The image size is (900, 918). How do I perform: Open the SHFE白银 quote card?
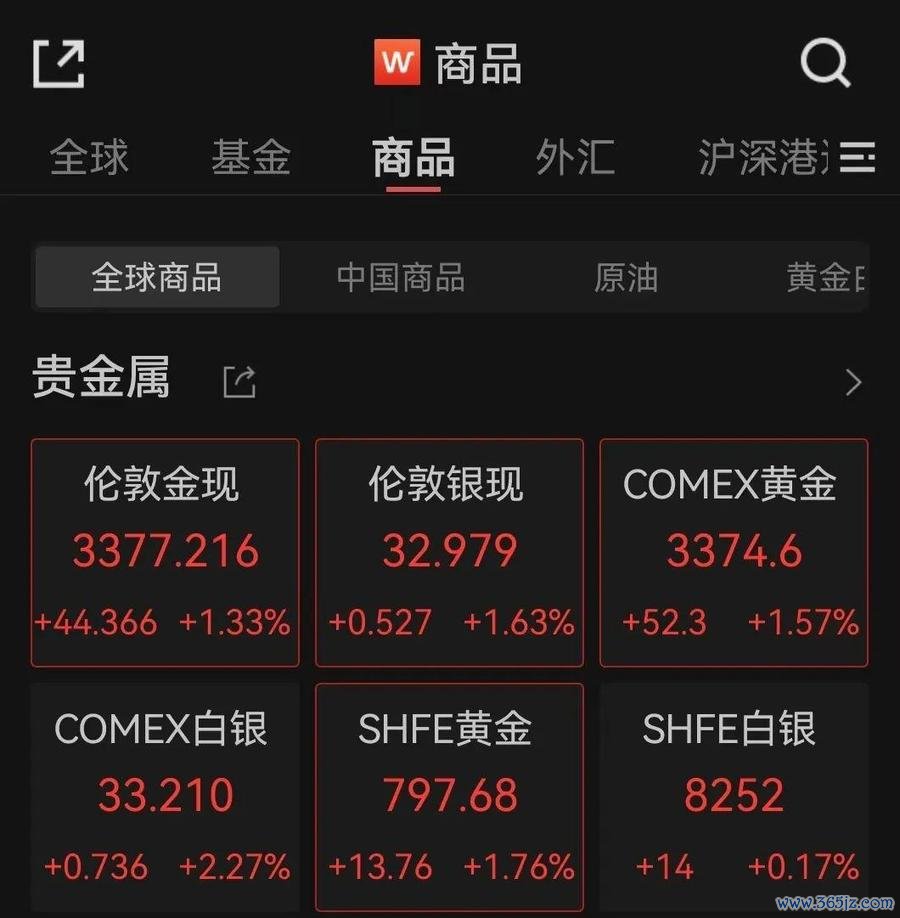(x=733, y=795)
